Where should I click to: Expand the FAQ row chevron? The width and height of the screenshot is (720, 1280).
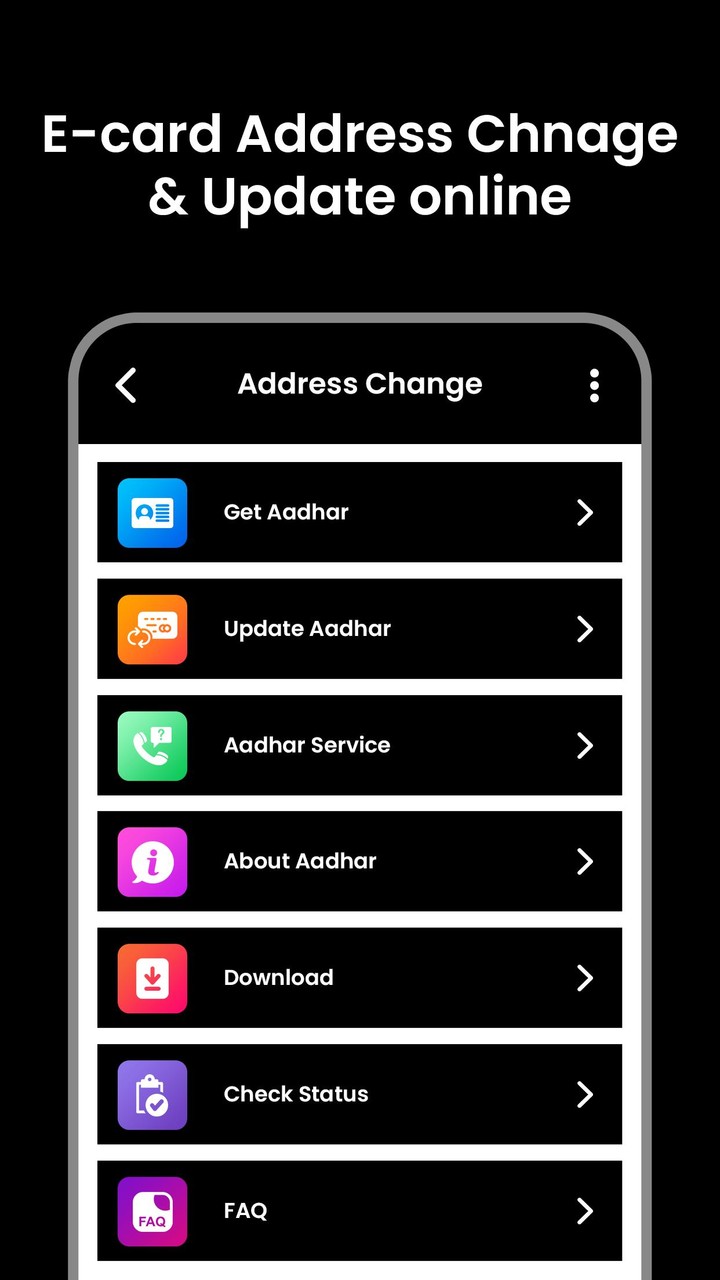pyautogui.click(x=585, y=1211)
